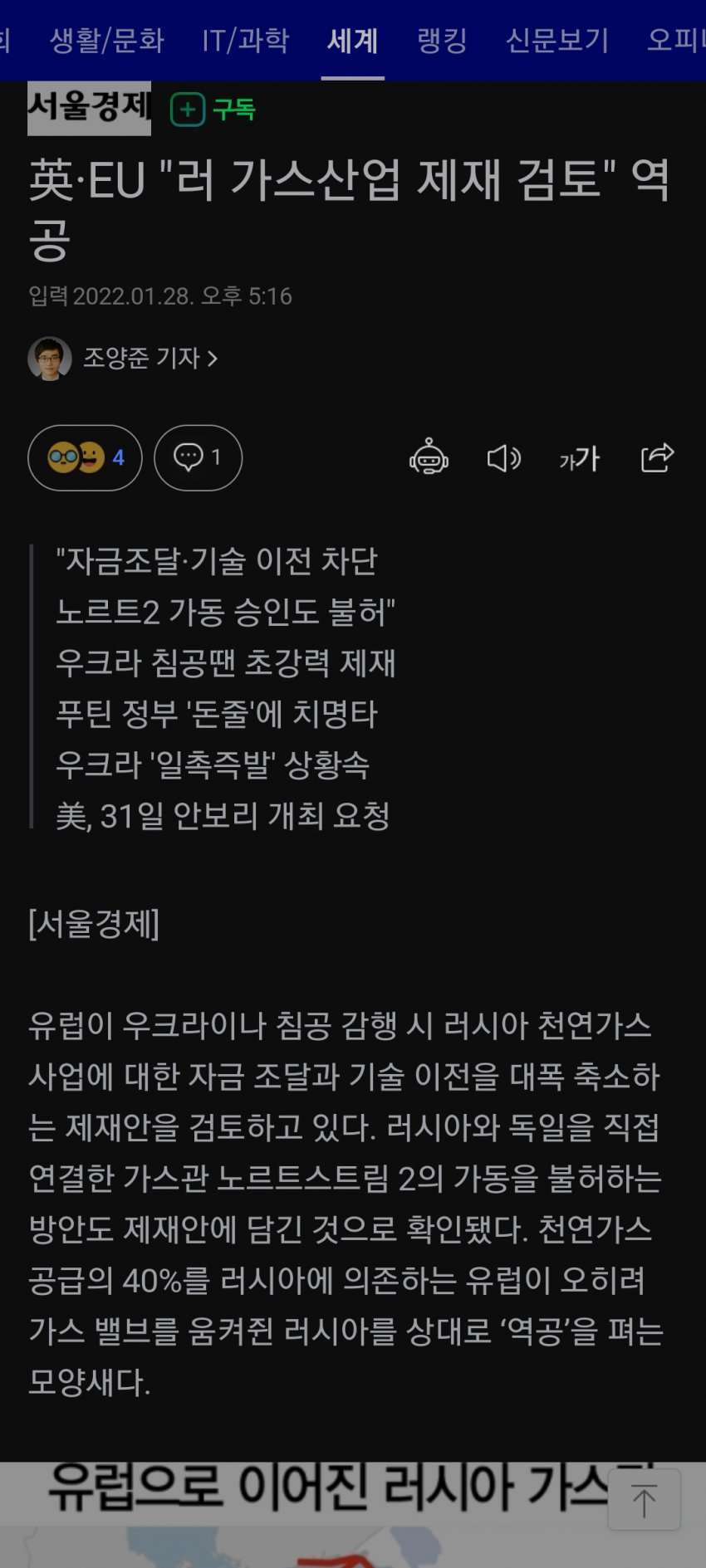
Task: Tap the emoji reactions button
Action: tap(85, 457)
